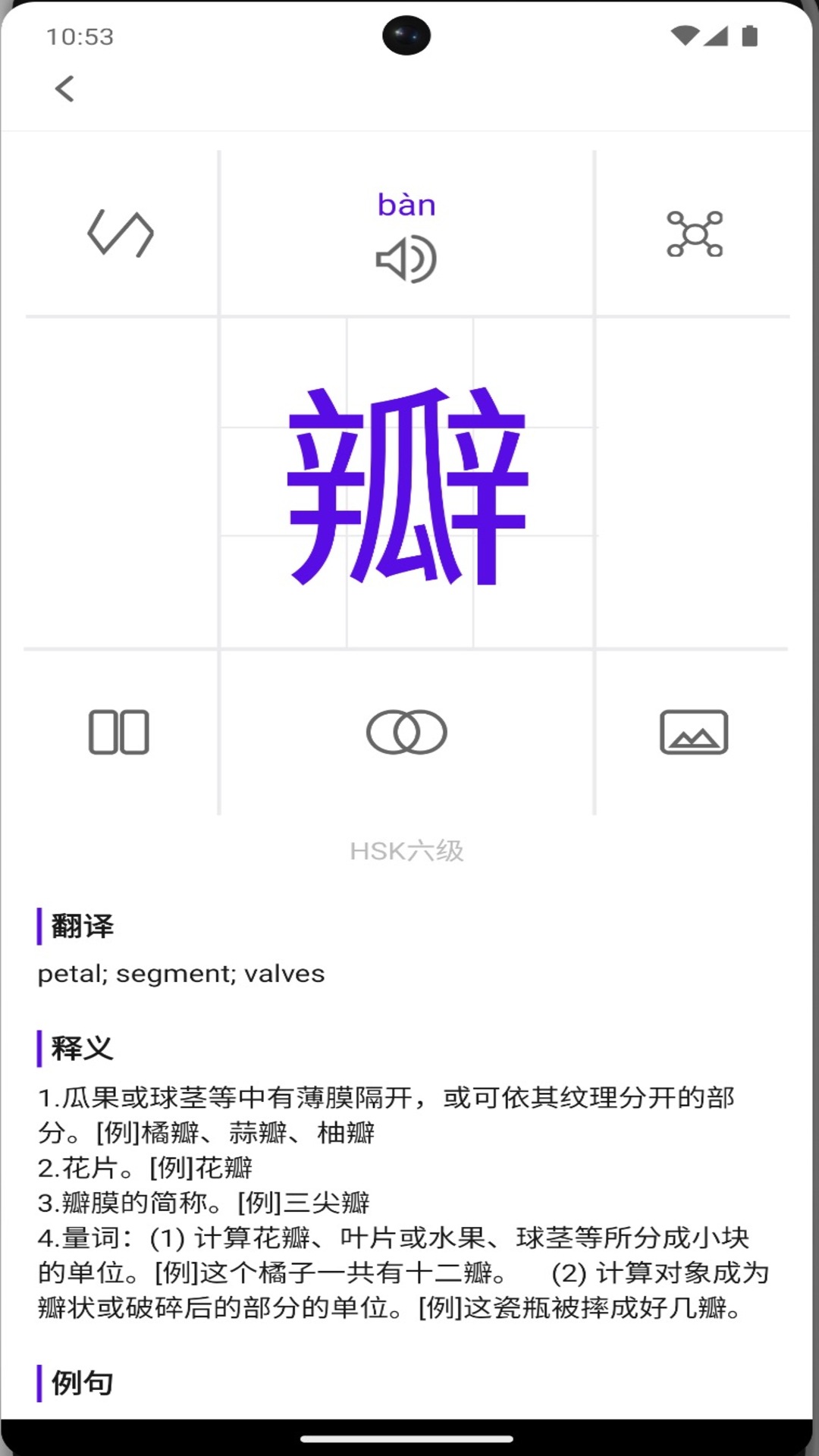
Task: Open the character relations network icon
Action: 695,232
